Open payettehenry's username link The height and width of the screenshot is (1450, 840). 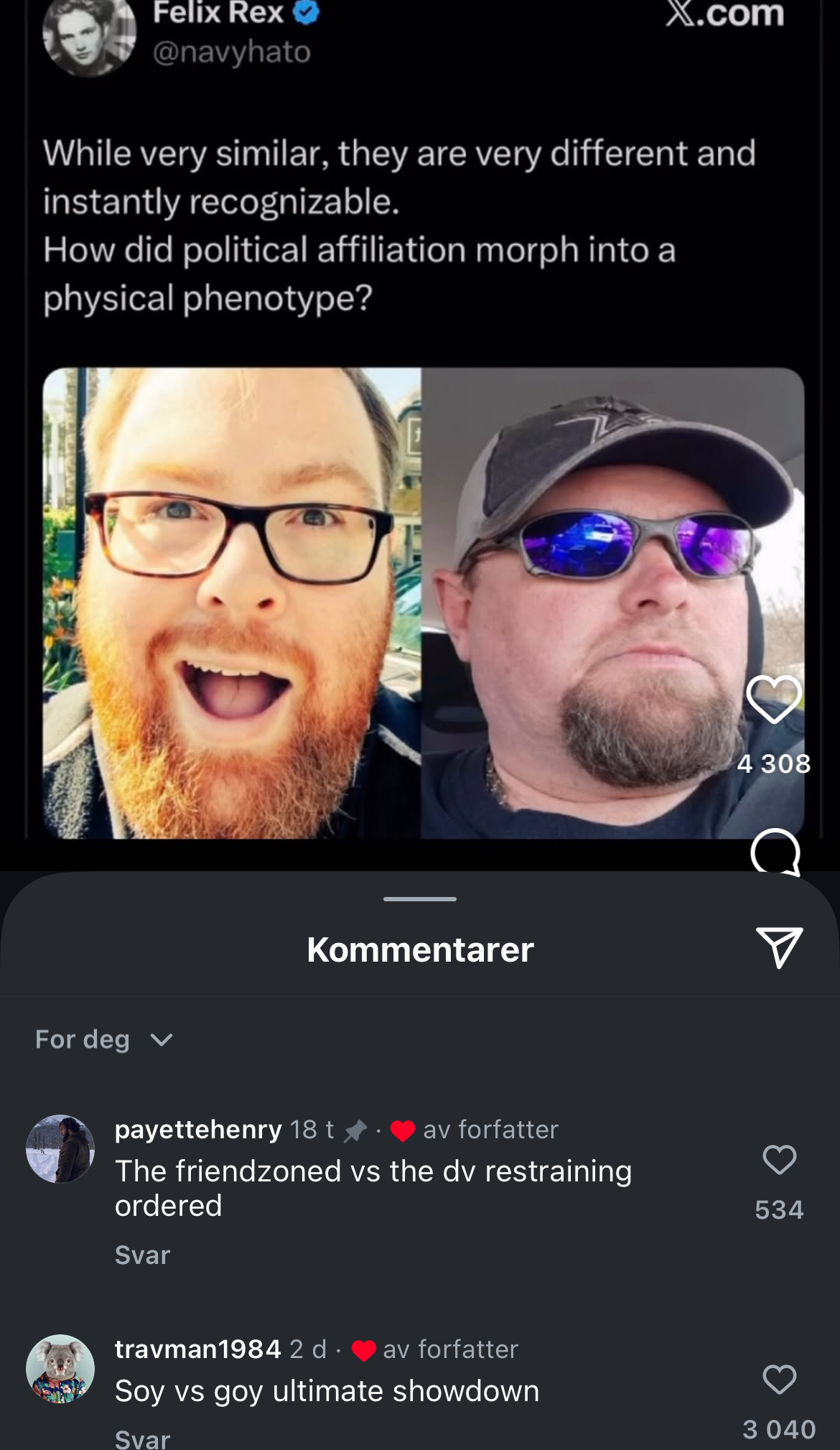(198, 1130)
